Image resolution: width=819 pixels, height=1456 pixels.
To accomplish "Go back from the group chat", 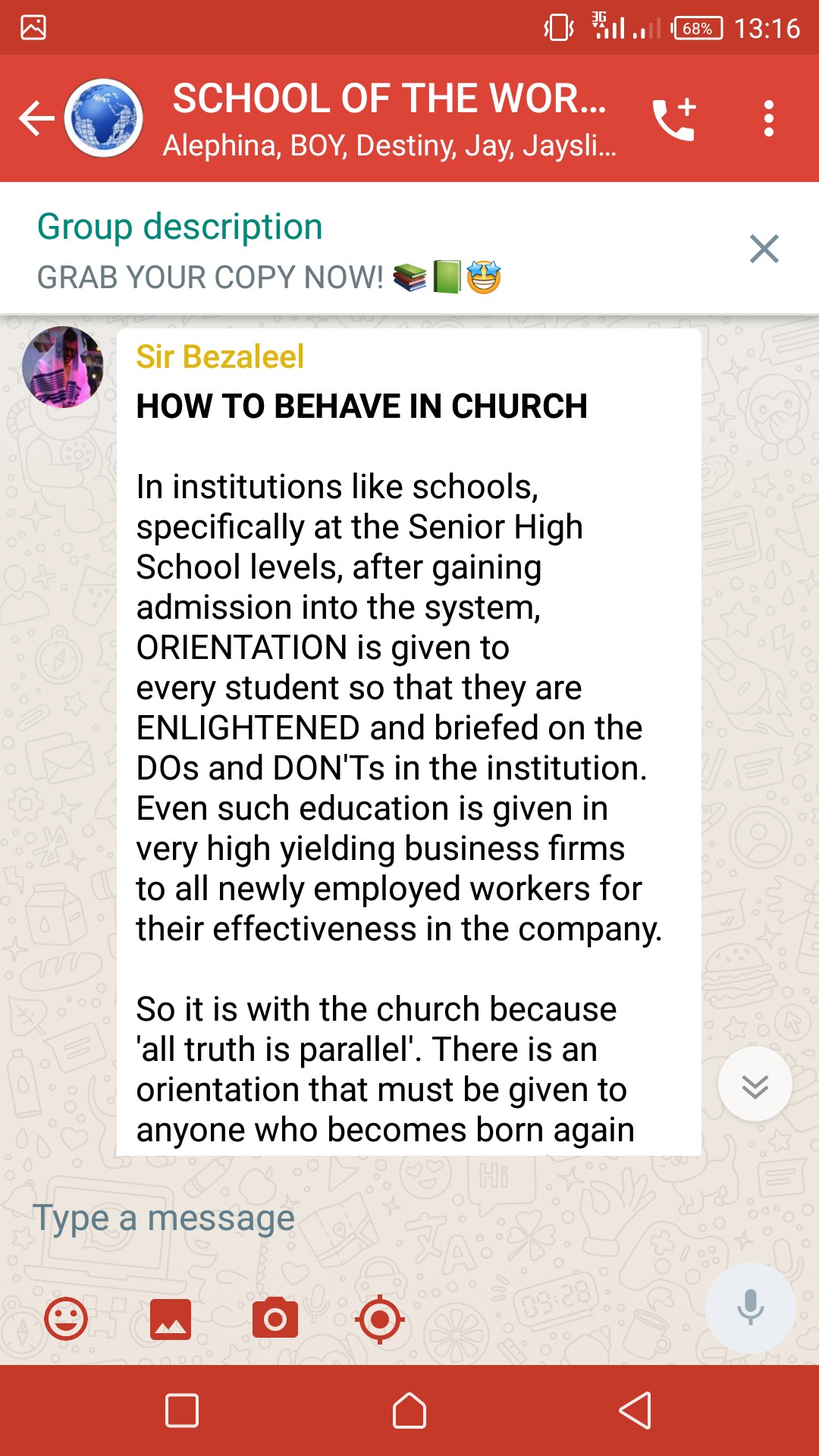I will pyautogui.click(x=36, y=118).
